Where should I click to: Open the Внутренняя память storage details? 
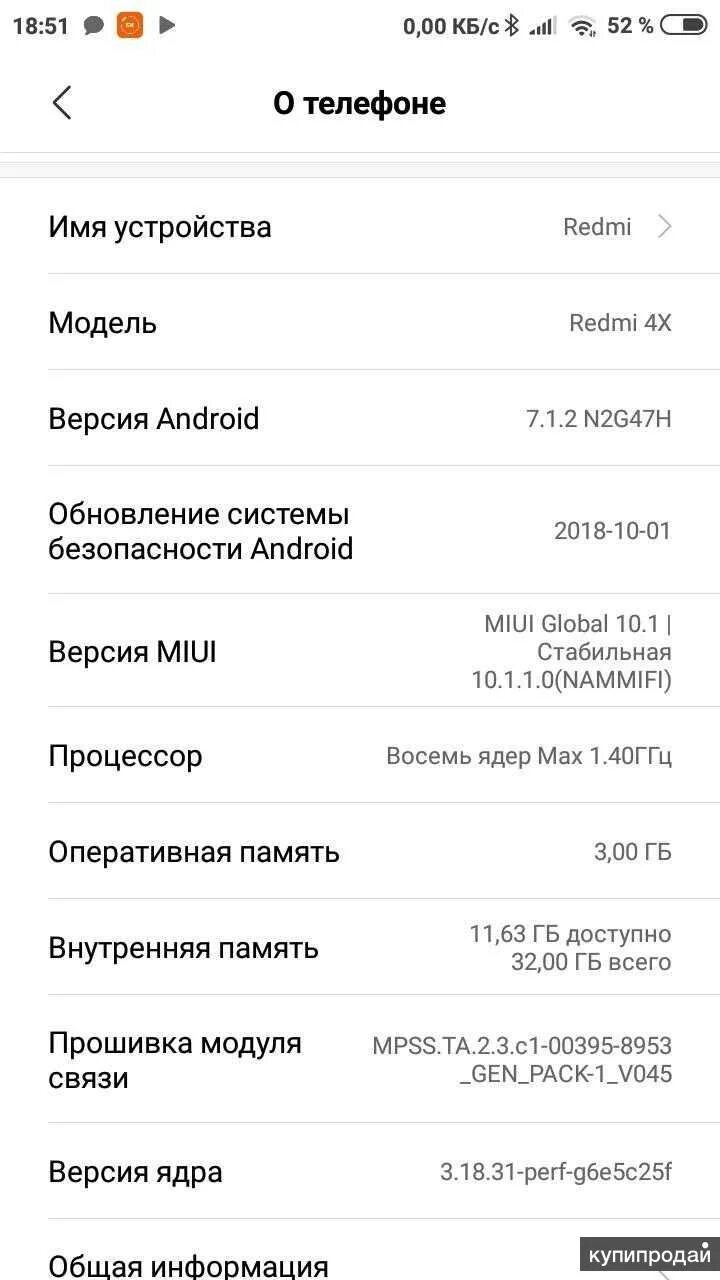point(360,948)
